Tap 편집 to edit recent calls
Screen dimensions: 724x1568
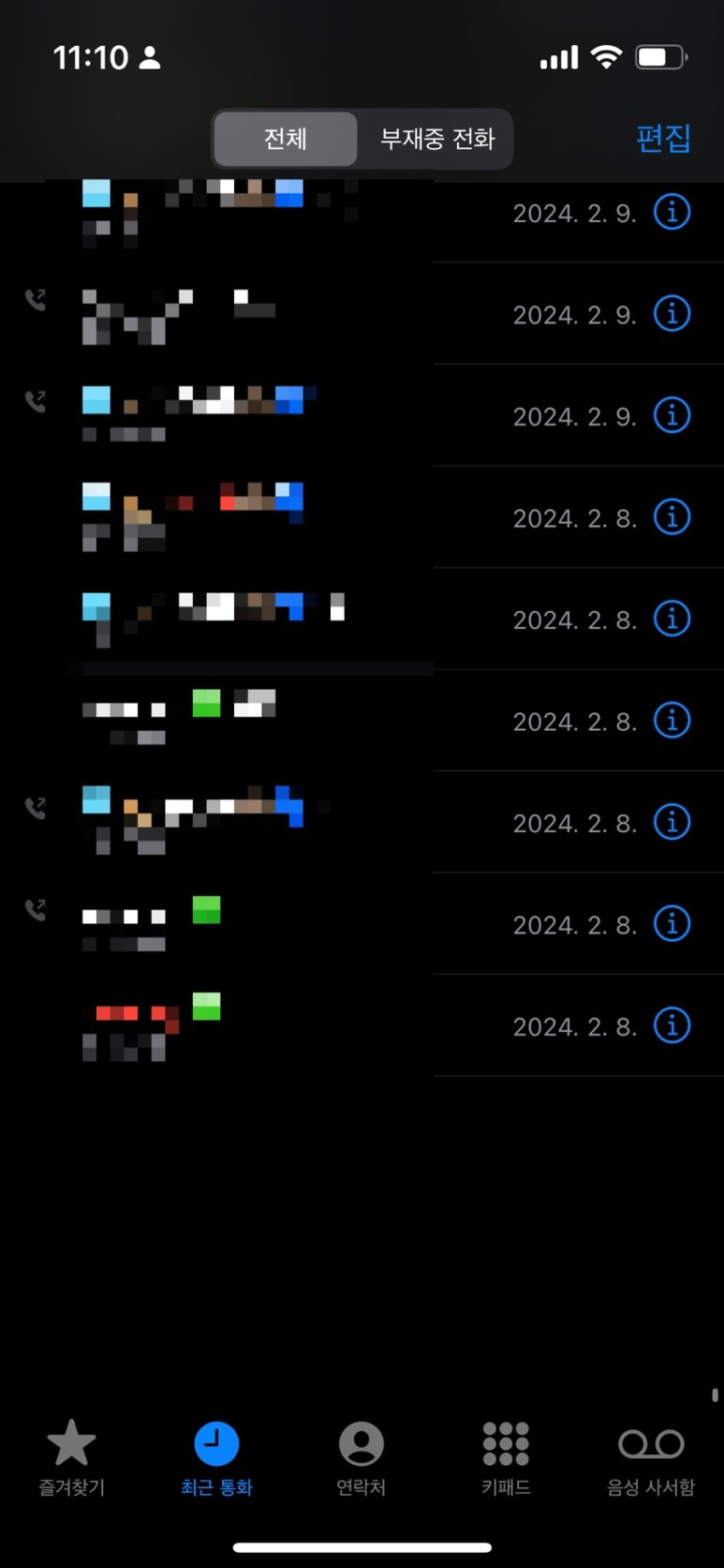point(663,139)
